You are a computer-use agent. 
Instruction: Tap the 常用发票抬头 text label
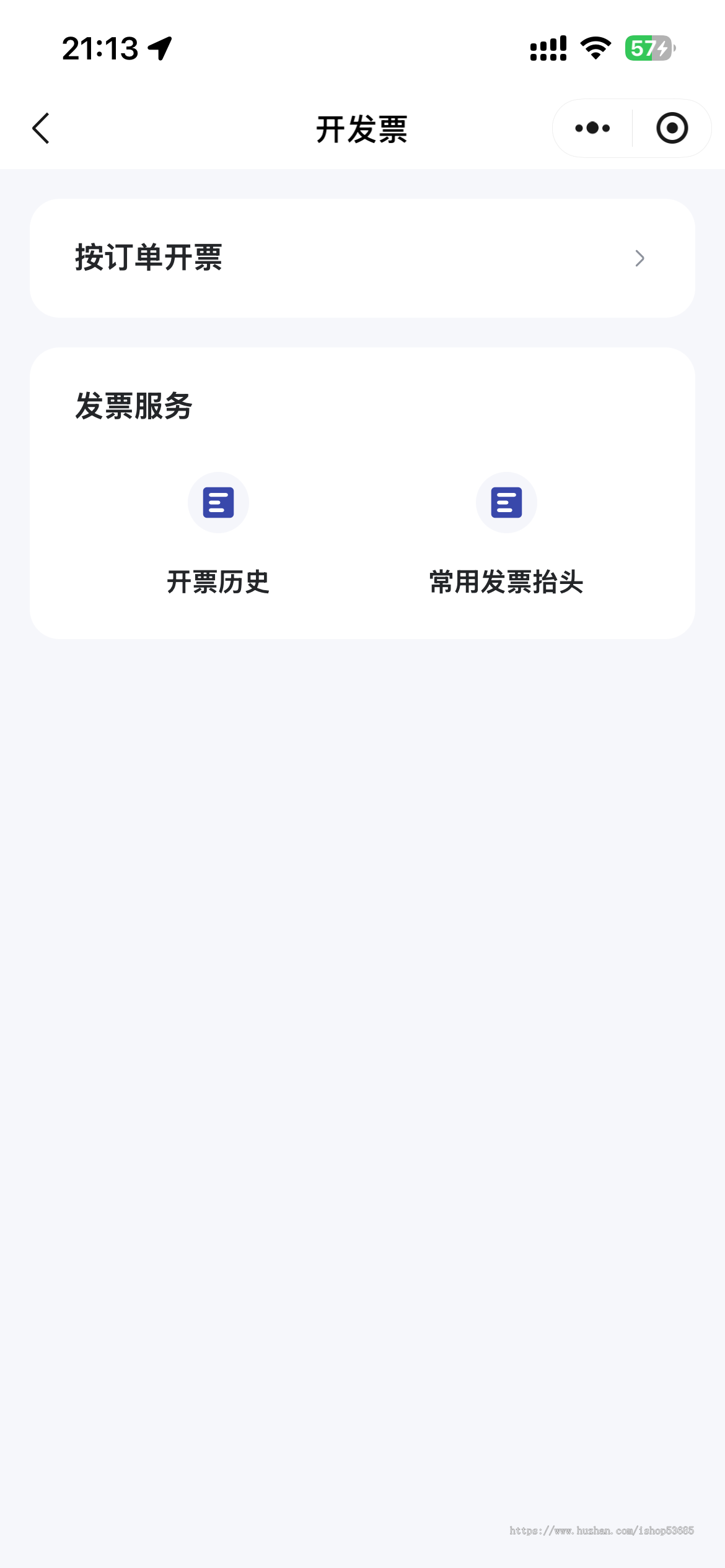coord(506,581)
